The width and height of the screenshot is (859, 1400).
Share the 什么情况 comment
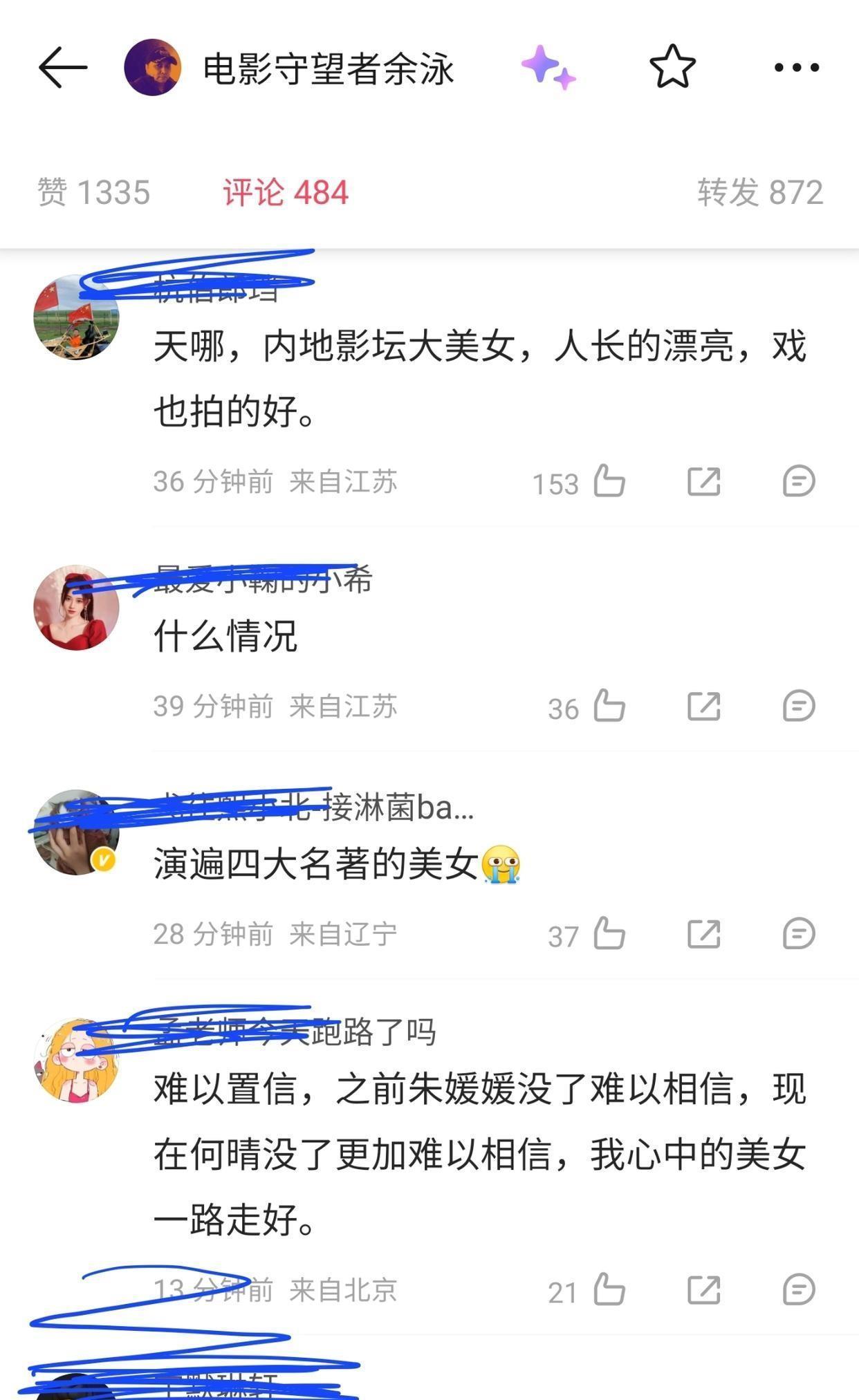[703, 706]
